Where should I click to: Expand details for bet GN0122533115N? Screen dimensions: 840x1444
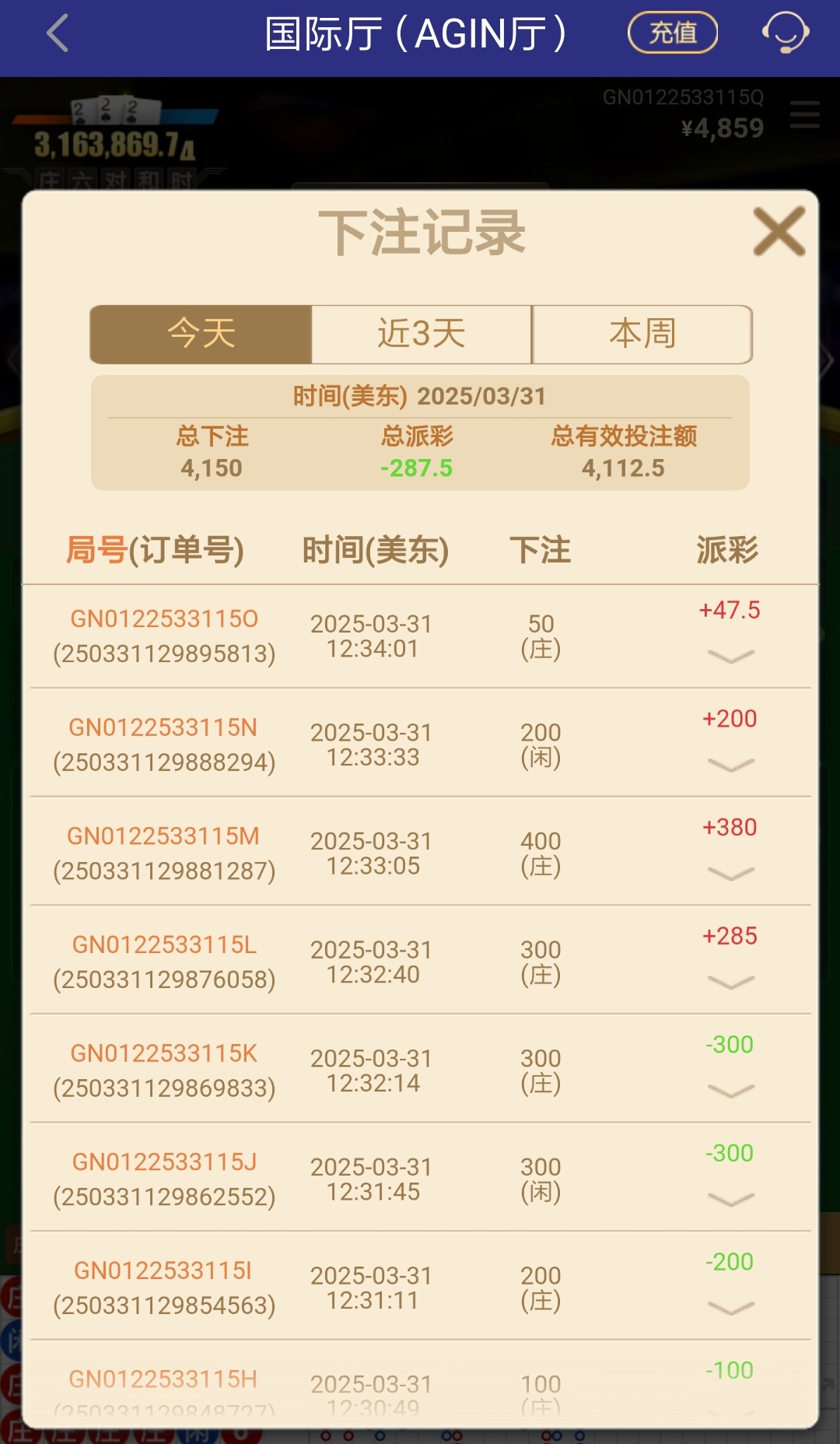point(730,766)
